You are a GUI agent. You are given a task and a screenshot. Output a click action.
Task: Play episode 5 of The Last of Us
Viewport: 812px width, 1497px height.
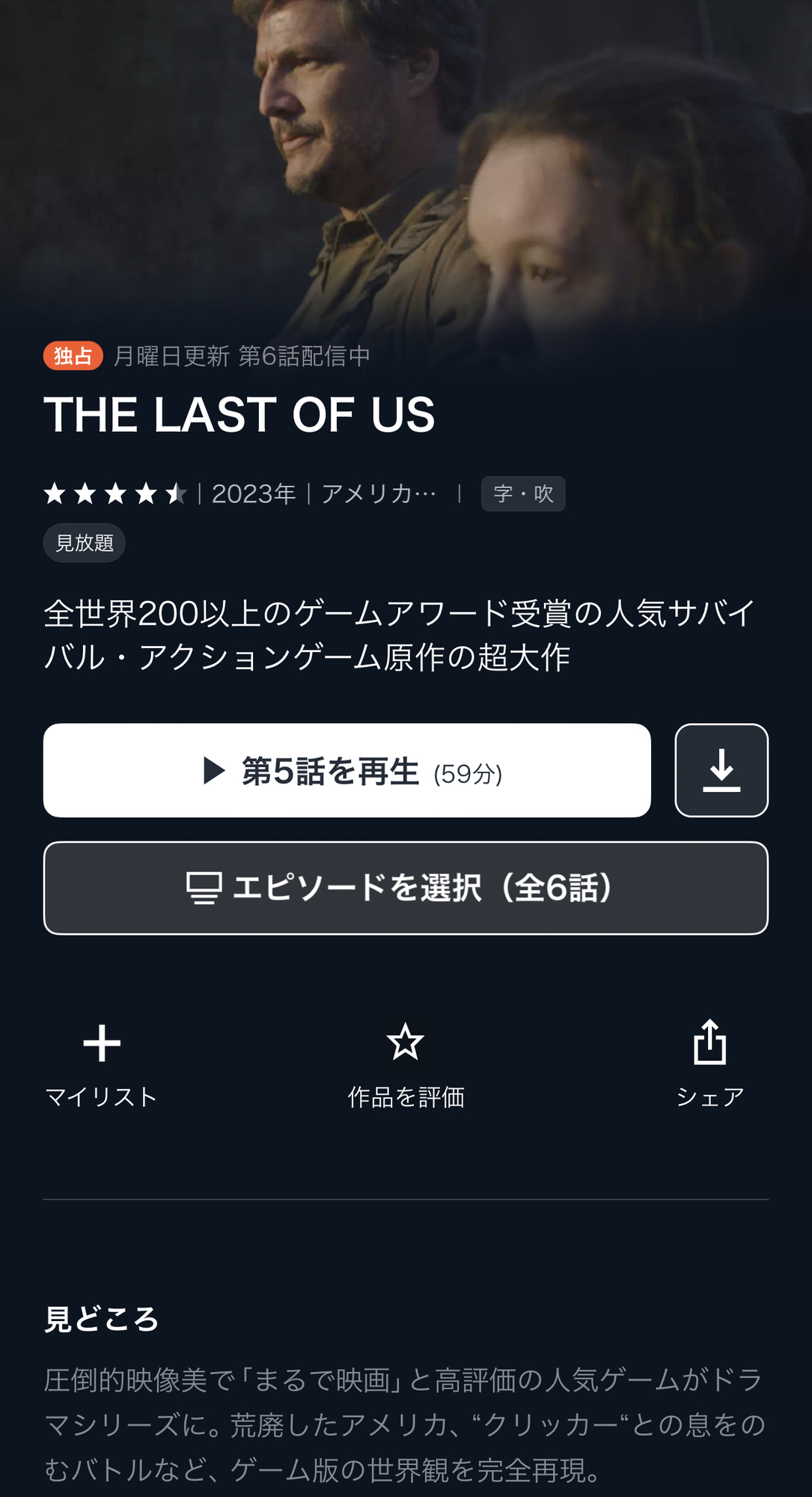coord(347,770)
